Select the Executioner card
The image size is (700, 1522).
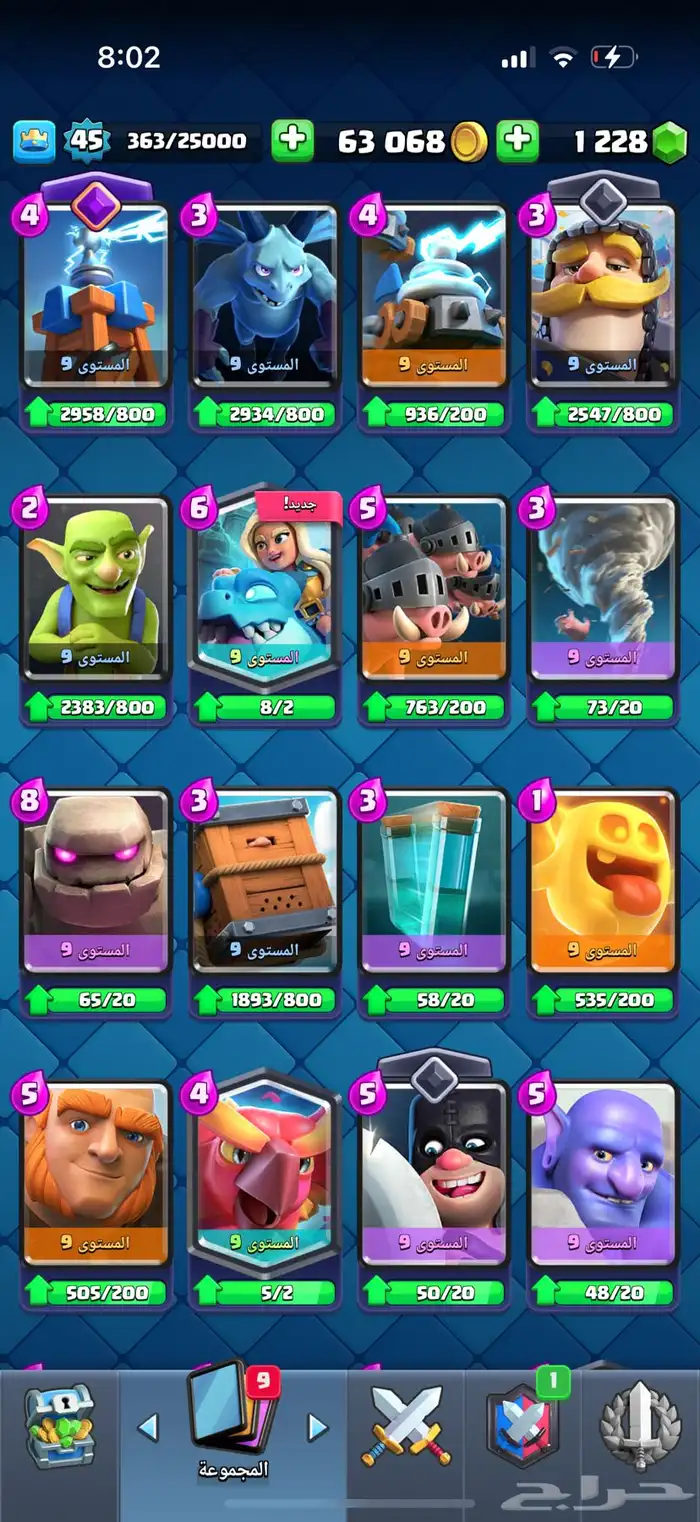pos(433,1172)
